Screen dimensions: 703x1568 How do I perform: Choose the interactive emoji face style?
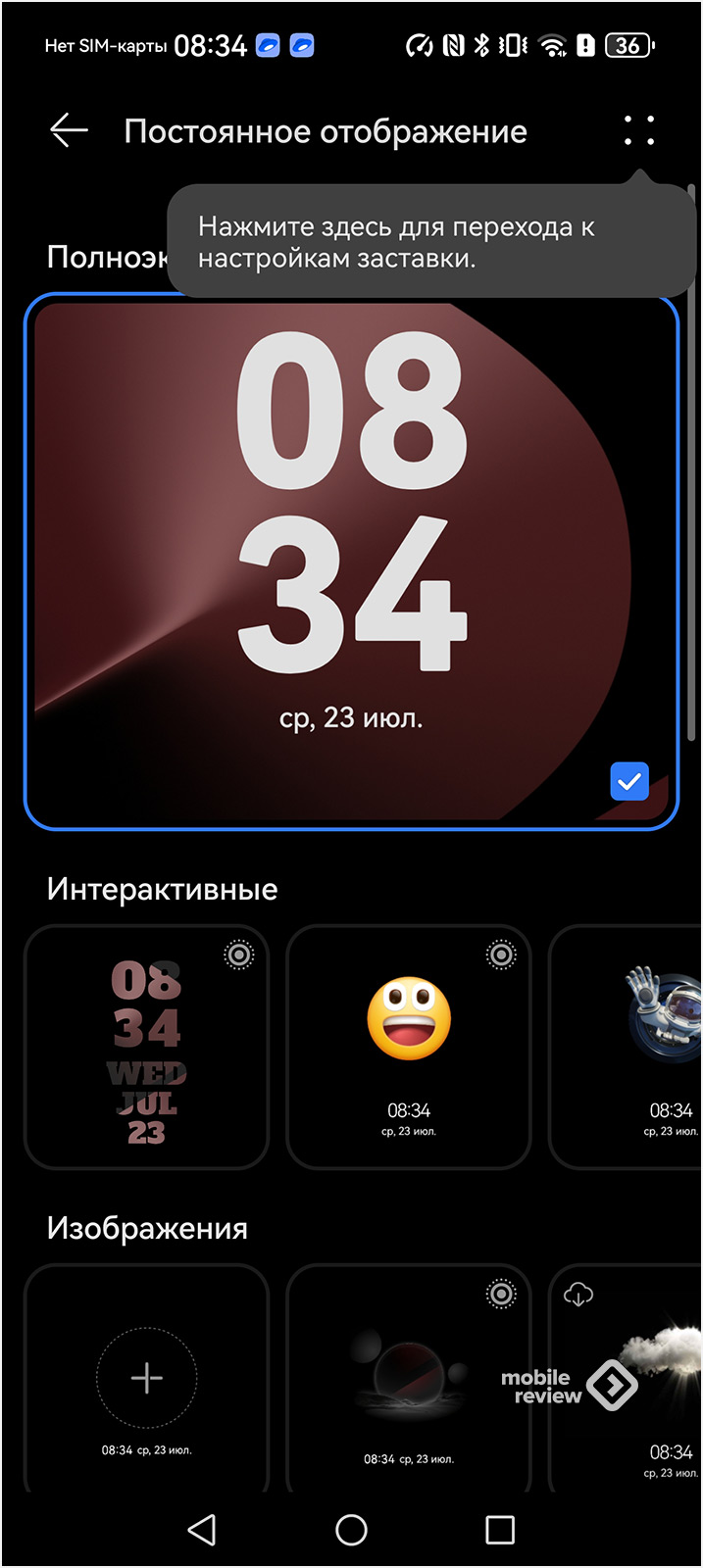pos(408,1047)
